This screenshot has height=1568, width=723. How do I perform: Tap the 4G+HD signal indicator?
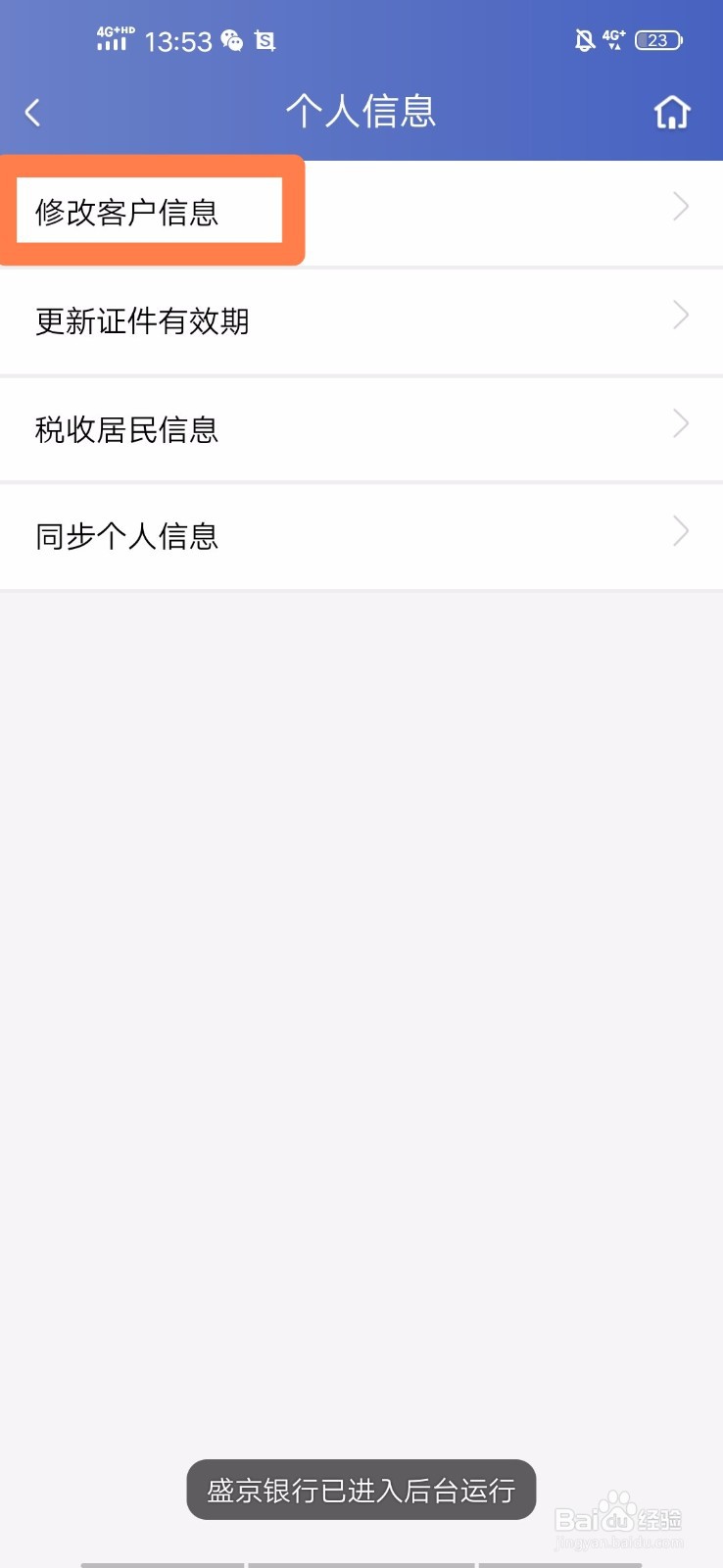(x=111, y=39)
